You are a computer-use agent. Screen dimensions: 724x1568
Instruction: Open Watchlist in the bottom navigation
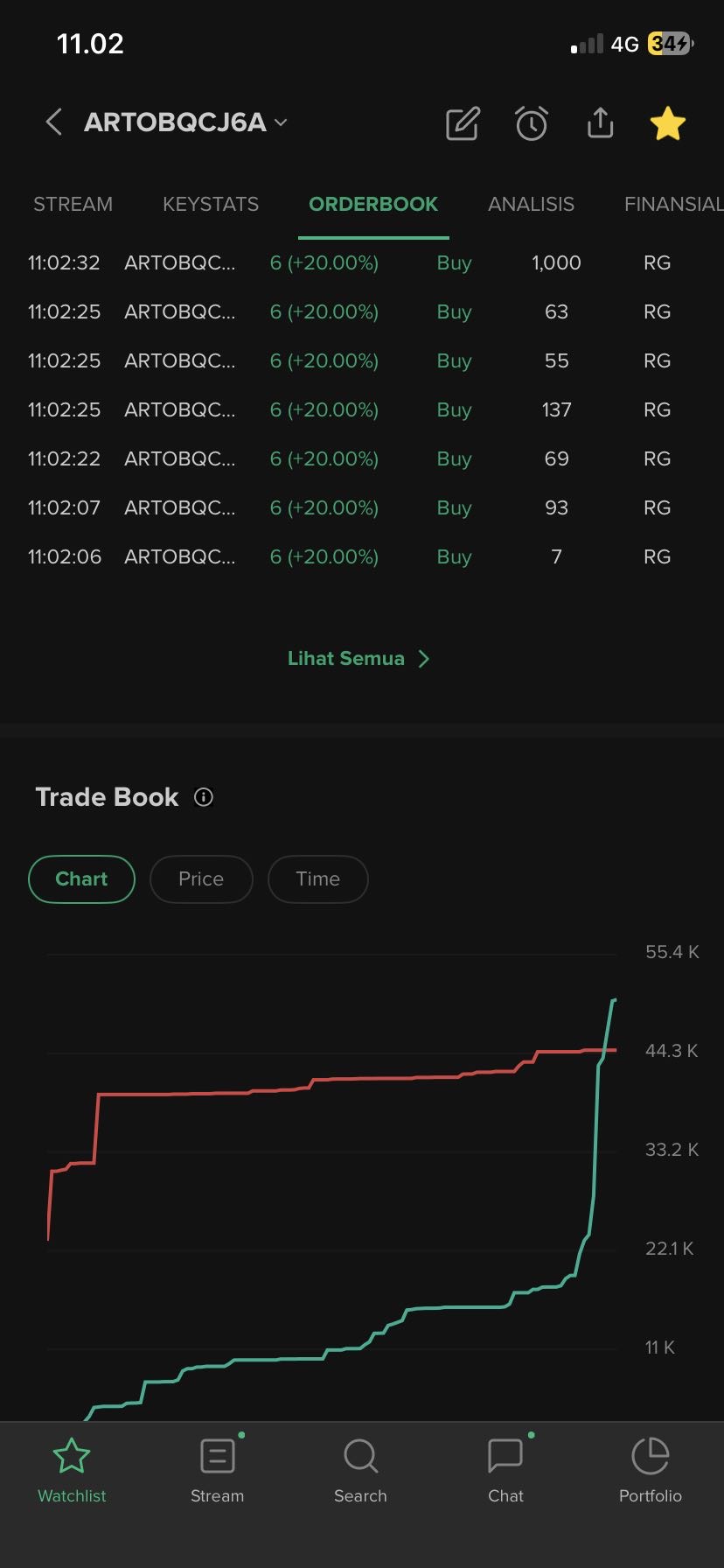point(72,1470)
